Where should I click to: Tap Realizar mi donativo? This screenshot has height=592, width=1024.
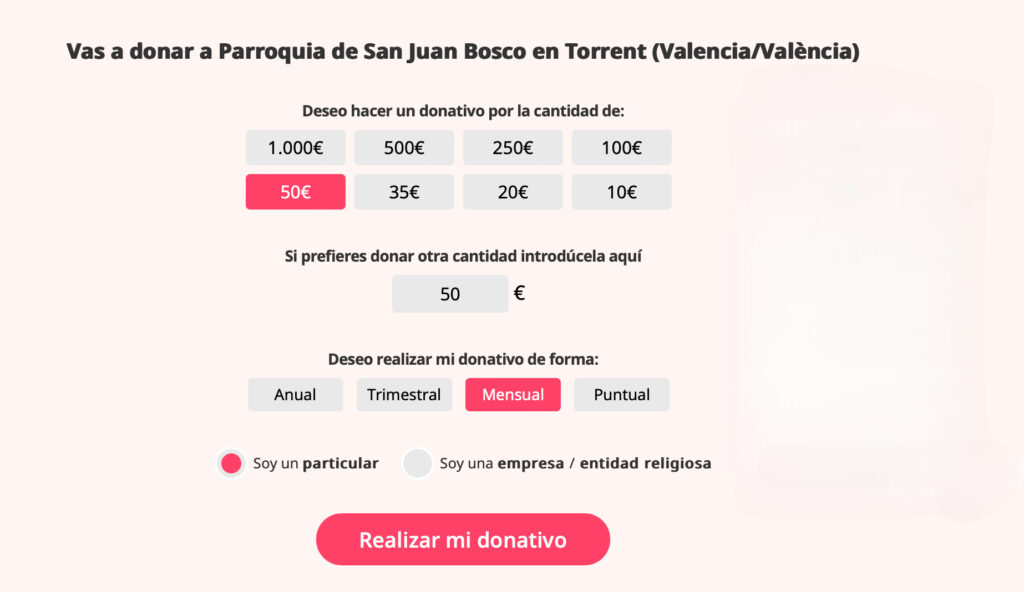[x=463, y=540]
